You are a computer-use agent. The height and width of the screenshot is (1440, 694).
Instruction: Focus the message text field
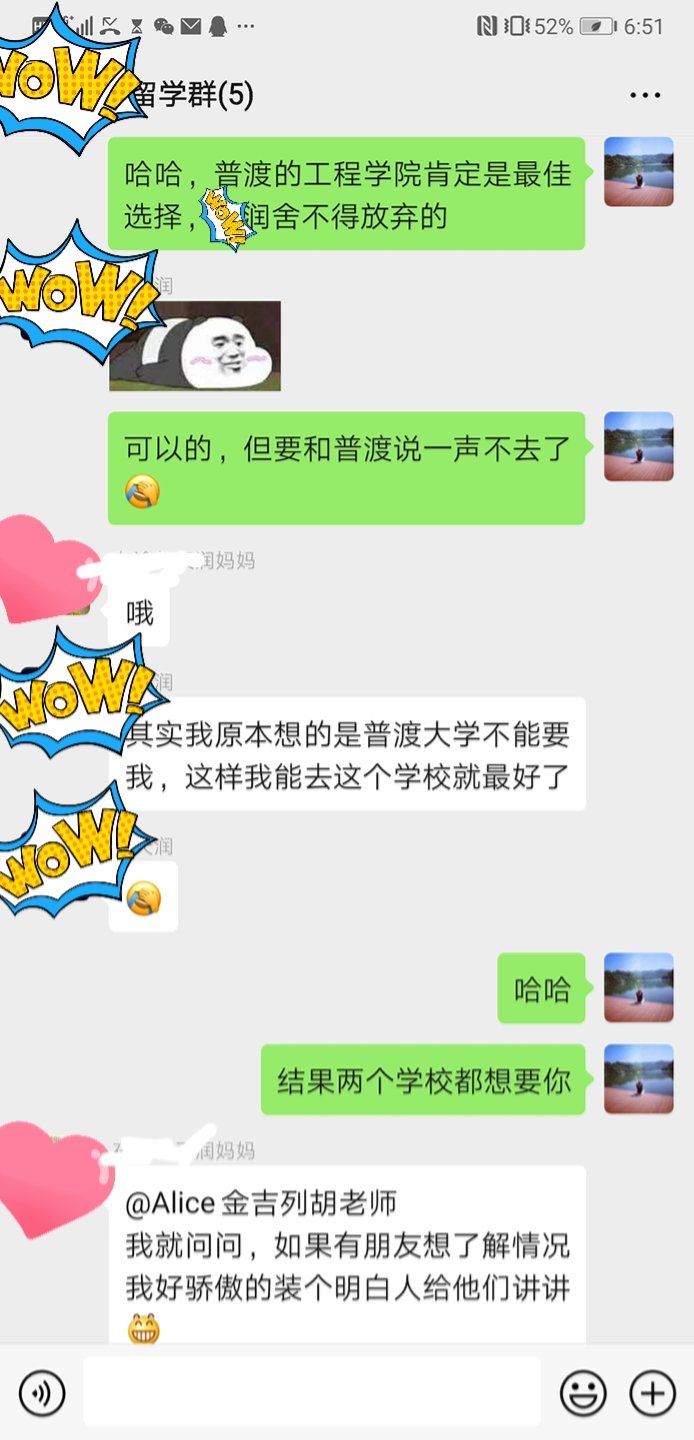(311, 1391)
